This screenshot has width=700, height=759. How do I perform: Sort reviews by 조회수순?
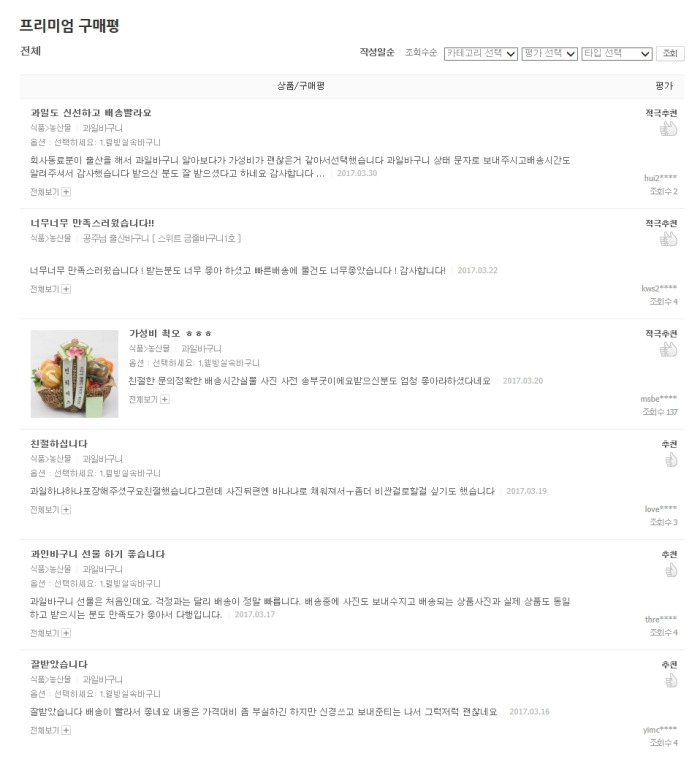(x=421, y=53)
